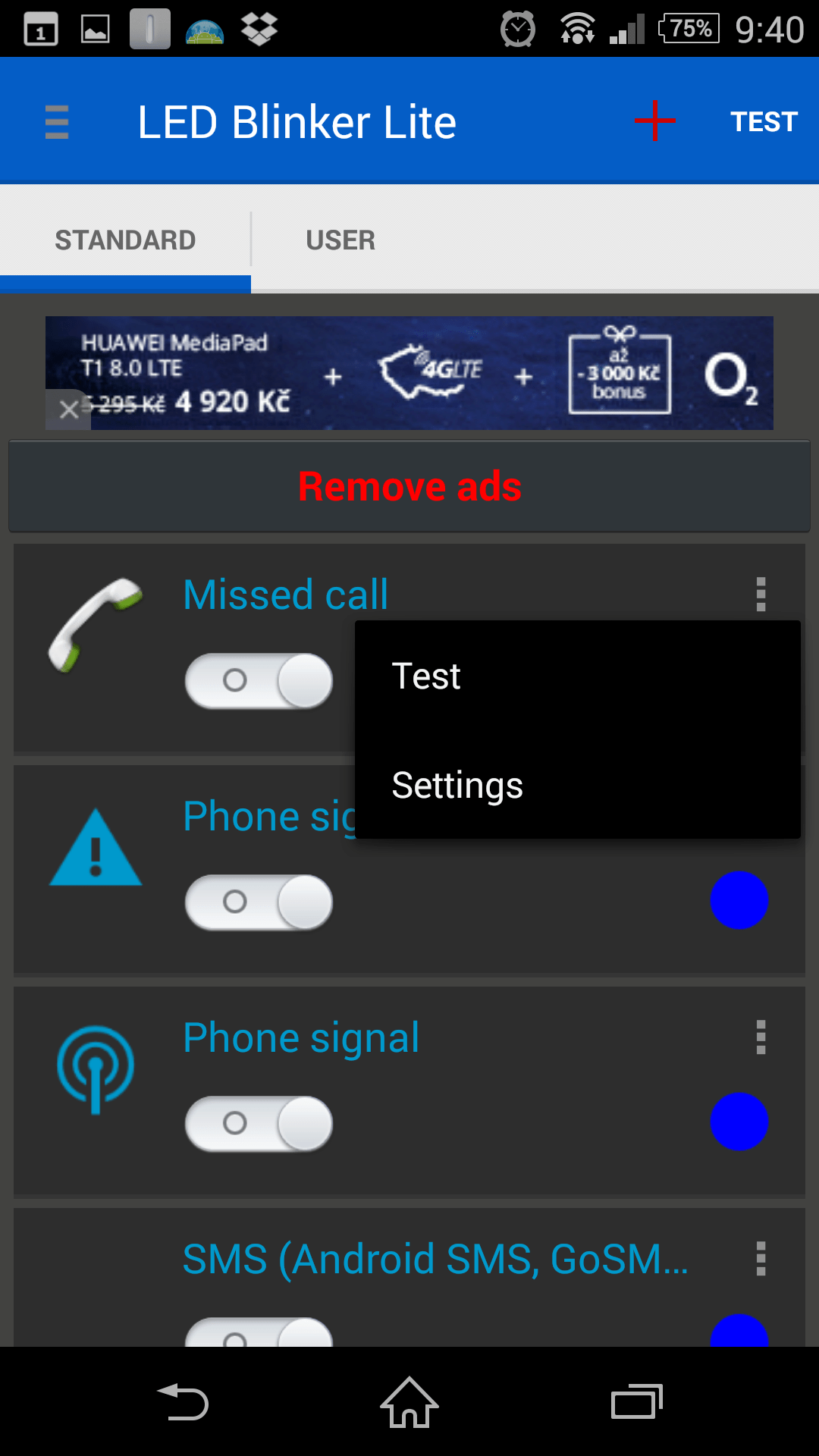The image size is (819, 1456).
Task: Open the hamburger drawer menu
Action: [x=57, y=122]
